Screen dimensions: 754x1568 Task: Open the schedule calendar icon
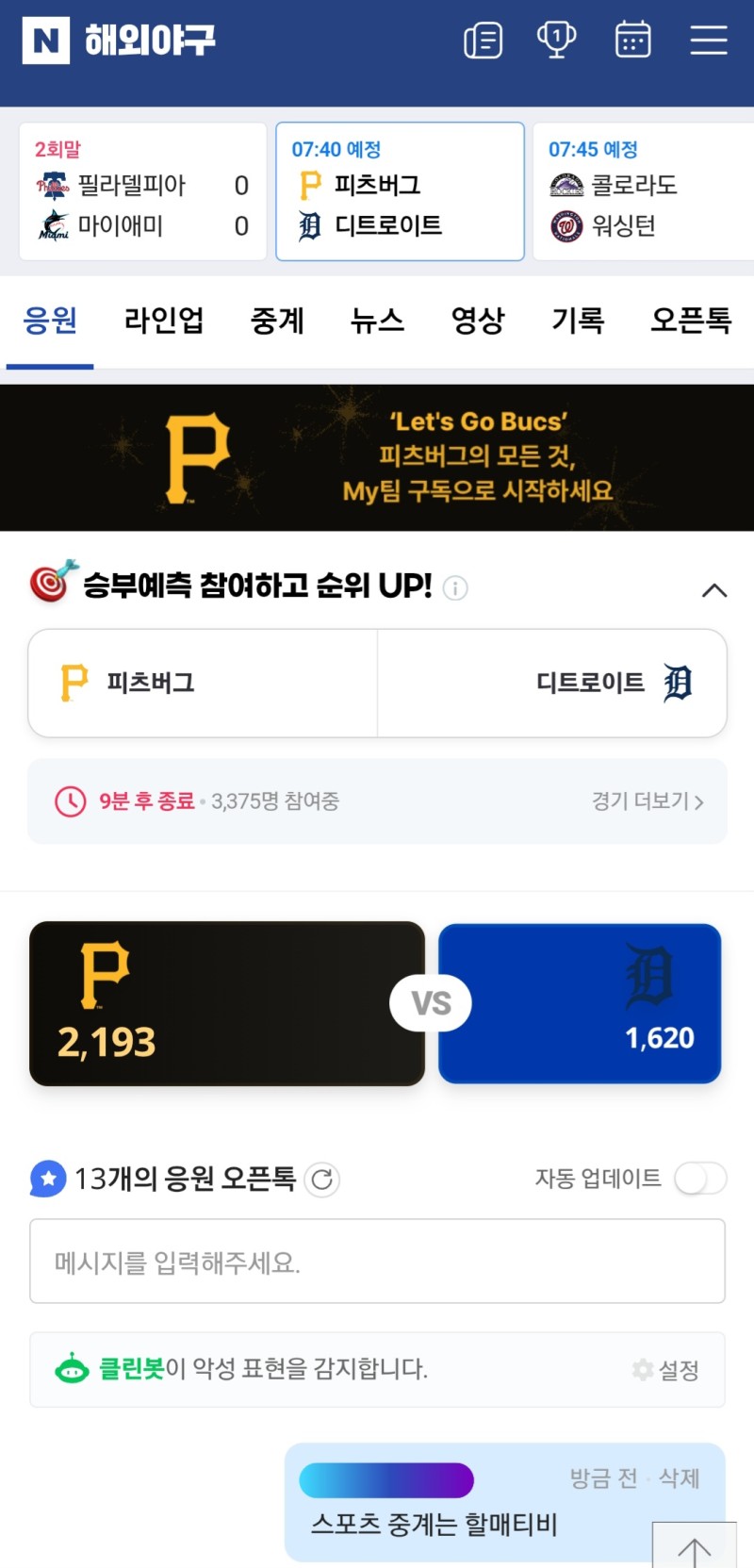[632, 41]
